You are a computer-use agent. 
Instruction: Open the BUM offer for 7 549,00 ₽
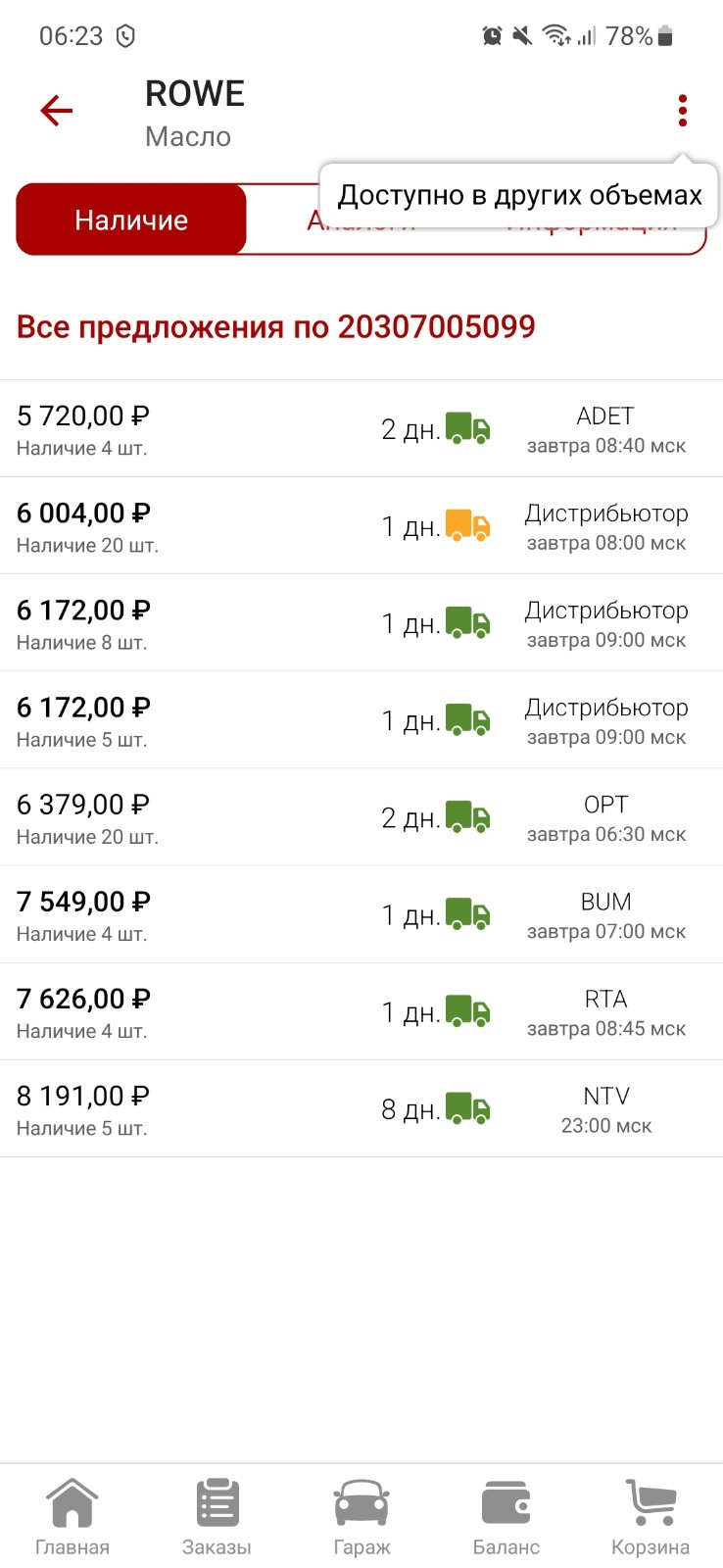coord(361,914)
